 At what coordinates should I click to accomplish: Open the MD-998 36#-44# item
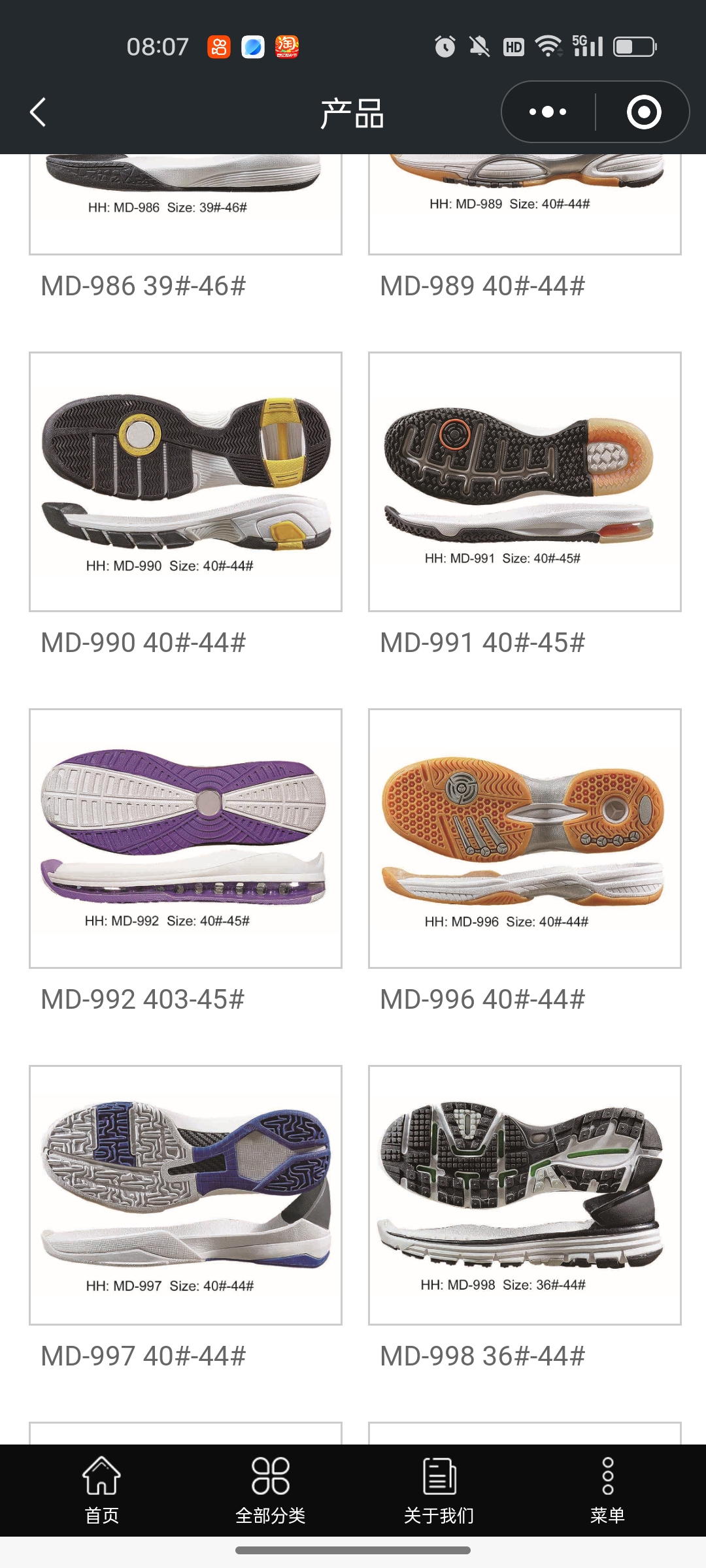[524, 1195]
